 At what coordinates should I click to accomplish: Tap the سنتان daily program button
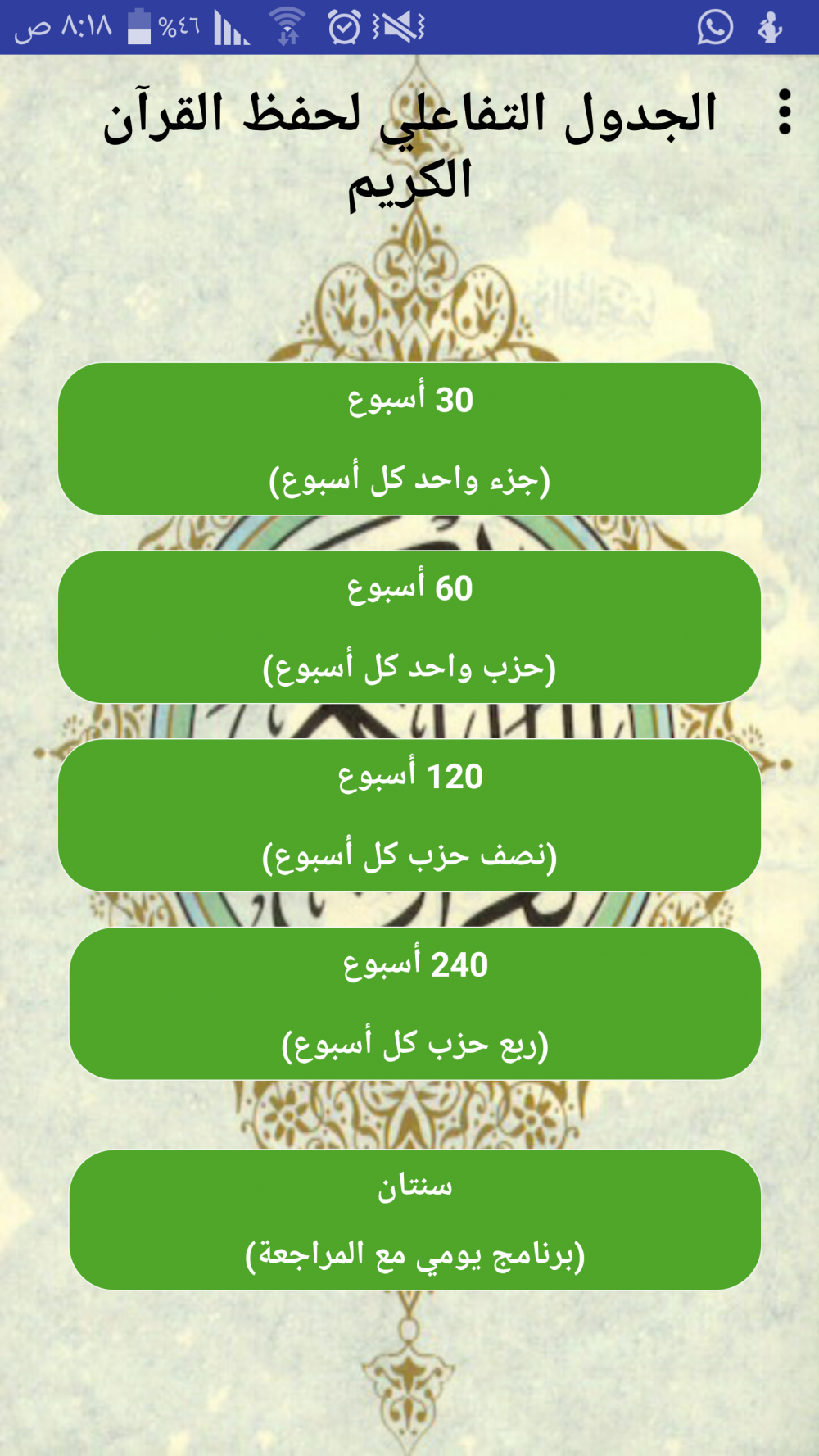[415, 1220]
